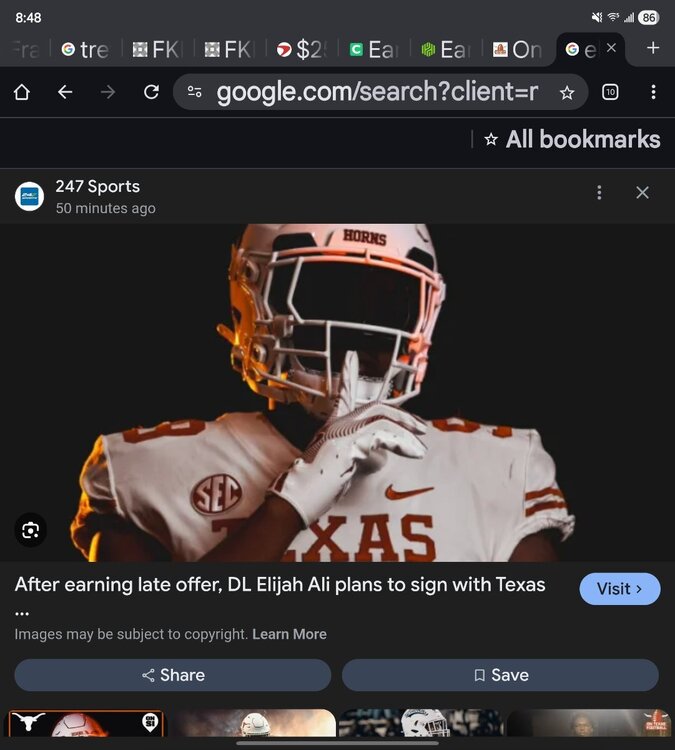Open a new tab
Image resolution: width=675 pixels, height=750 pixels.
point(652,48)
